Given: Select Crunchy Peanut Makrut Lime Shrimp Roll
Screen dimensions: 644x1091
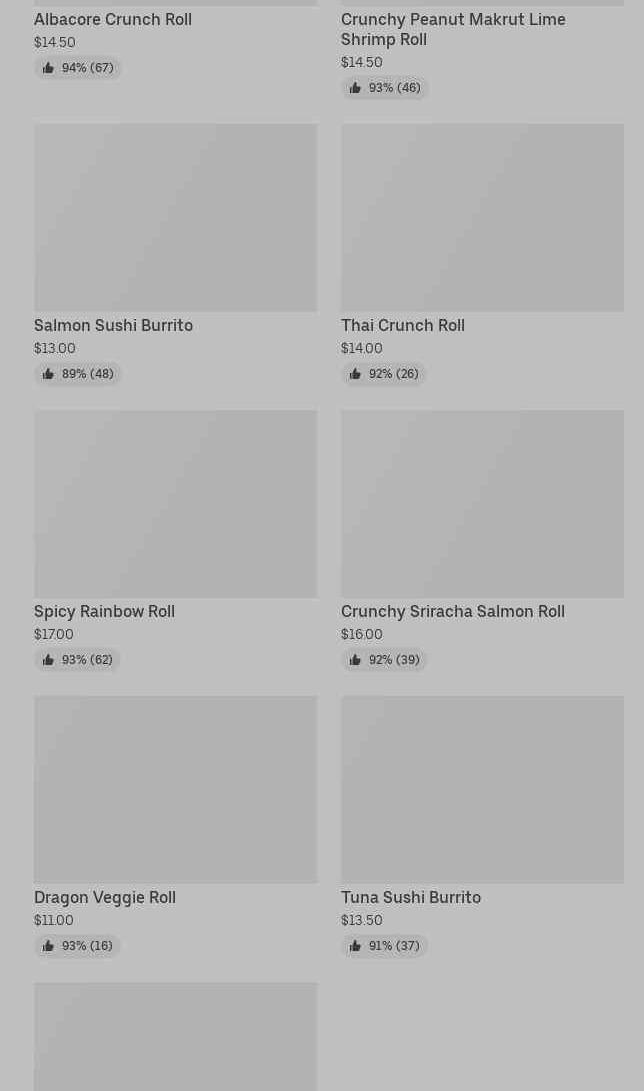Looking at the screenshot, I should (x=482, y=49).
